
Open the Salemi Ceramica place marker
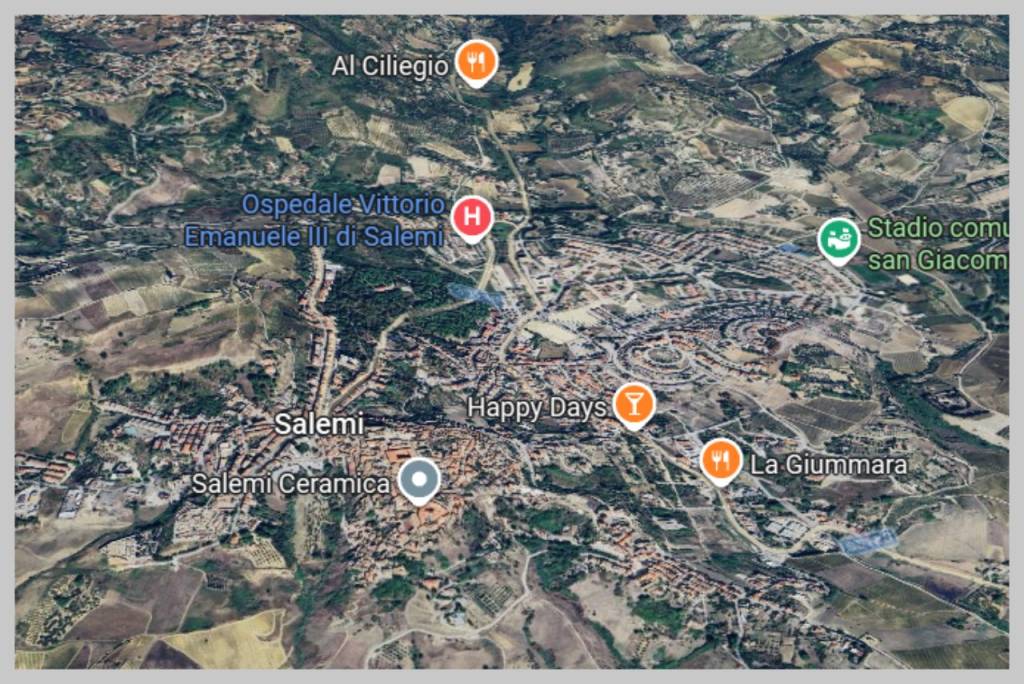click(x=419, y=480)
